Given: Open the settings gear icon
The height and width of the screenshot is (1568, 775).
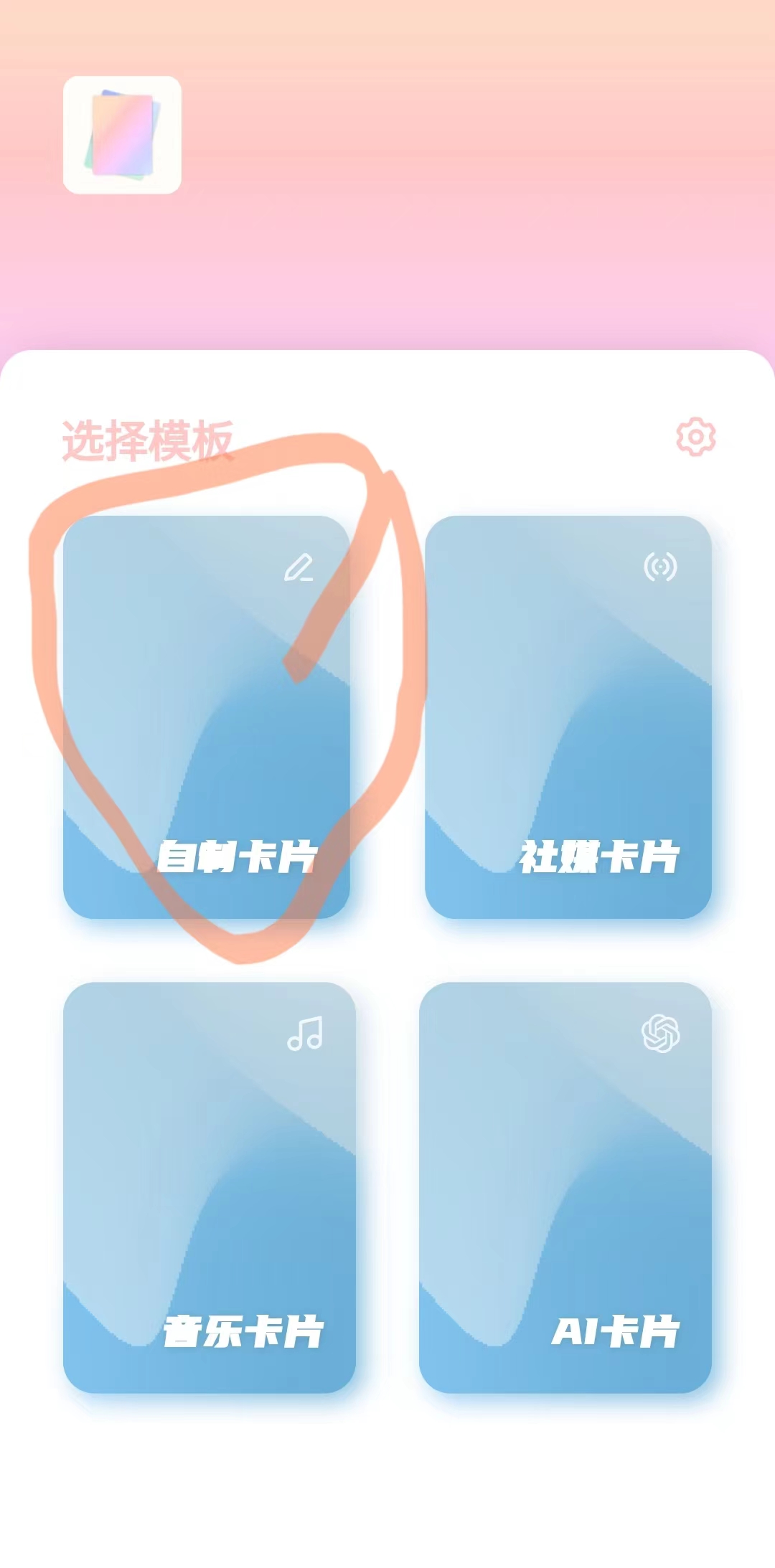Looking at the screenshot, I should (x=695, y=436).
